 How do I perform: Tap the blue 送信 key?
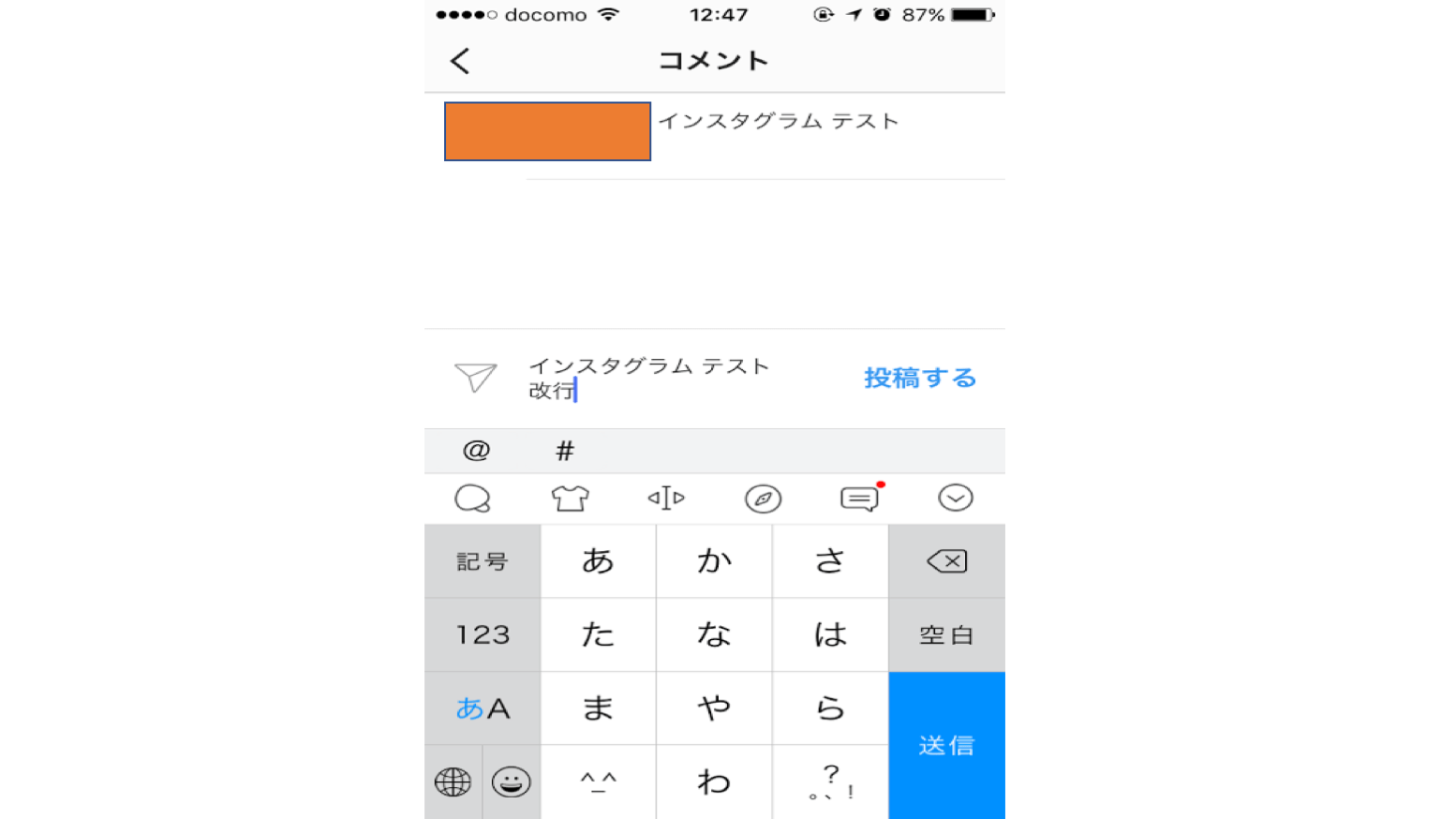946,745
